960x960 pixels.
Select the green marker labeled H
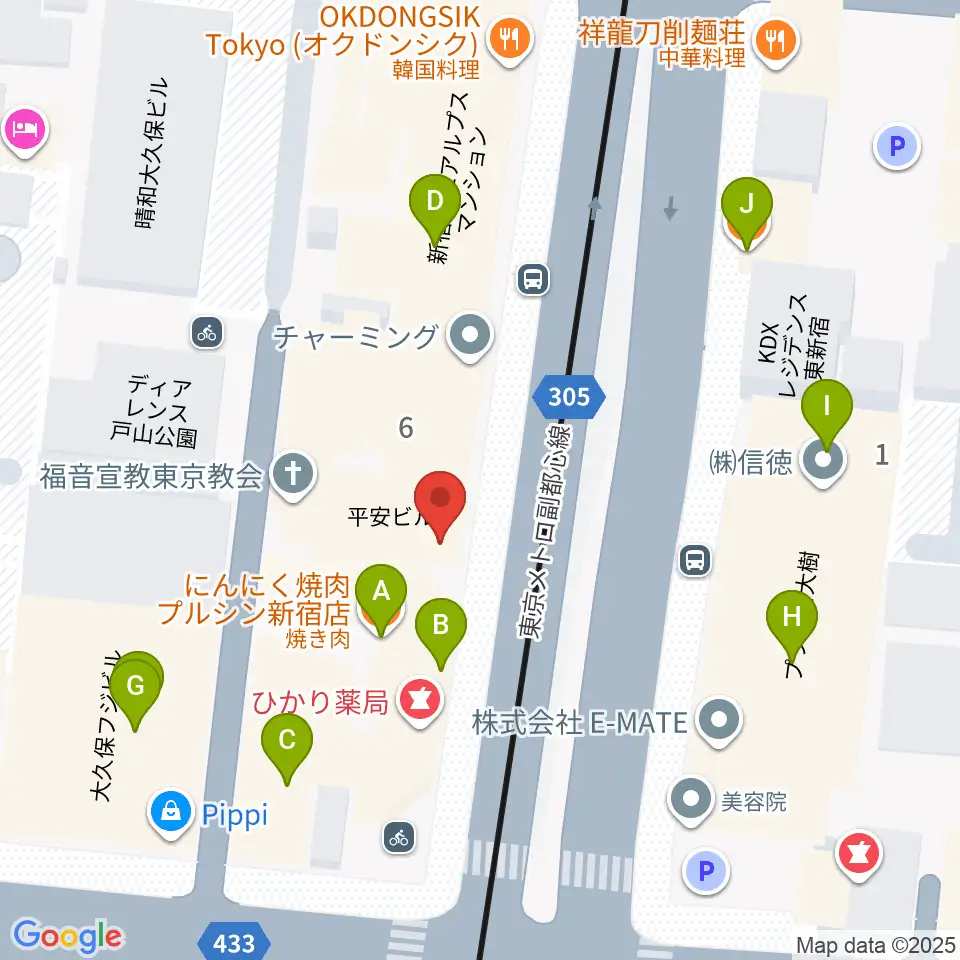792,625
